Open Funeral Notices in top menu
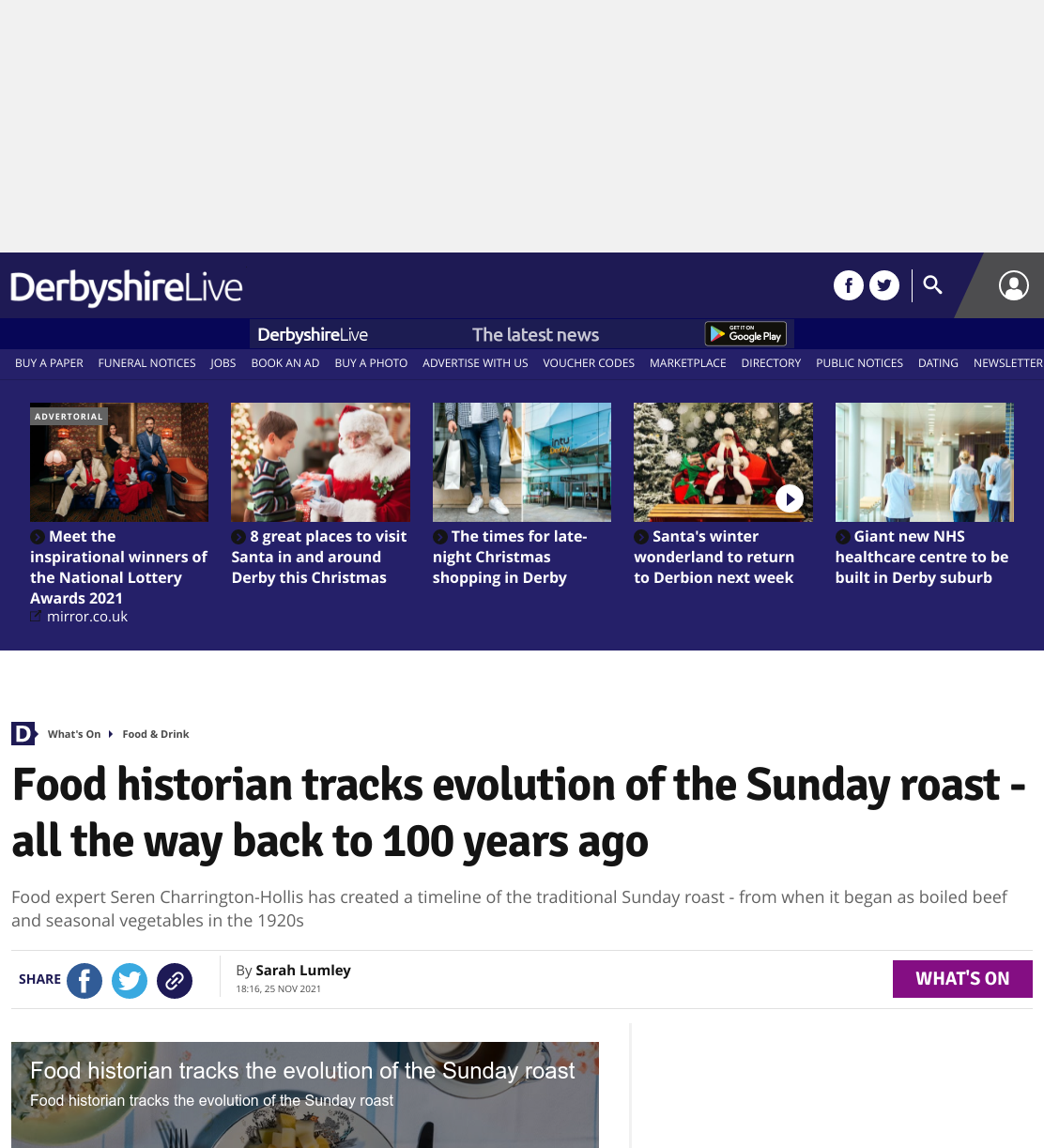The width and height of the screenshot is (1044, 1148). pos(146,363)
